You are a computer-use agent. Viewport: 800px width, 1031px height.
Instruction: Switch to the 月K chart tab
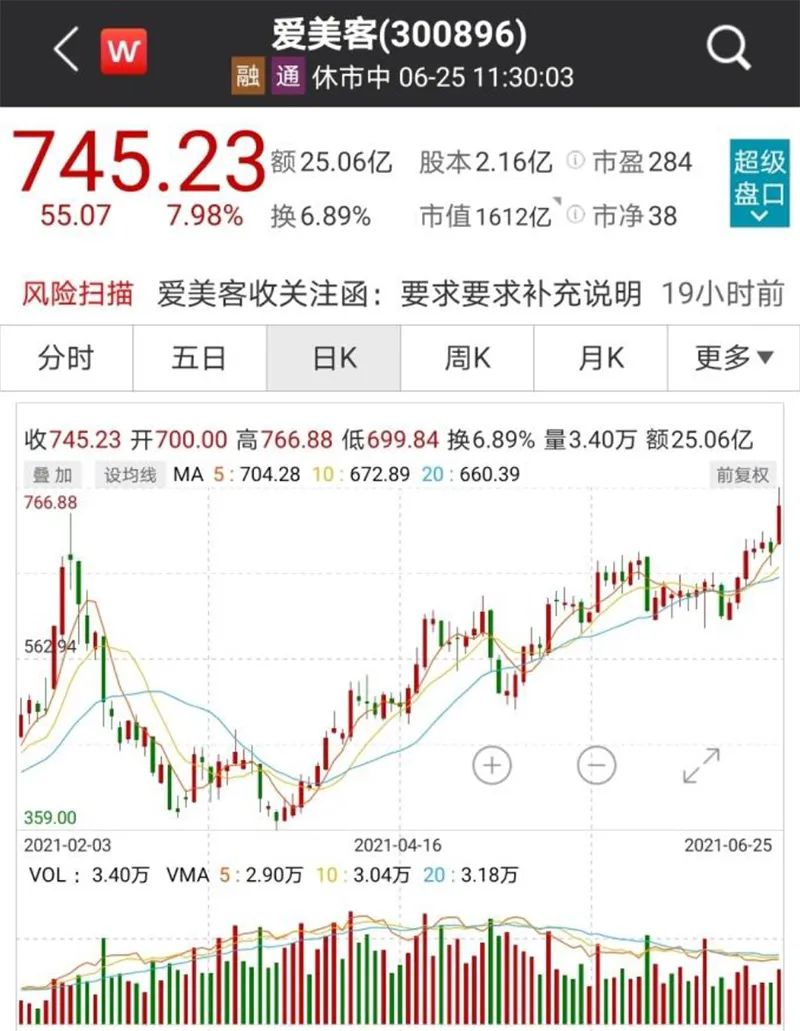coord(600,358)
